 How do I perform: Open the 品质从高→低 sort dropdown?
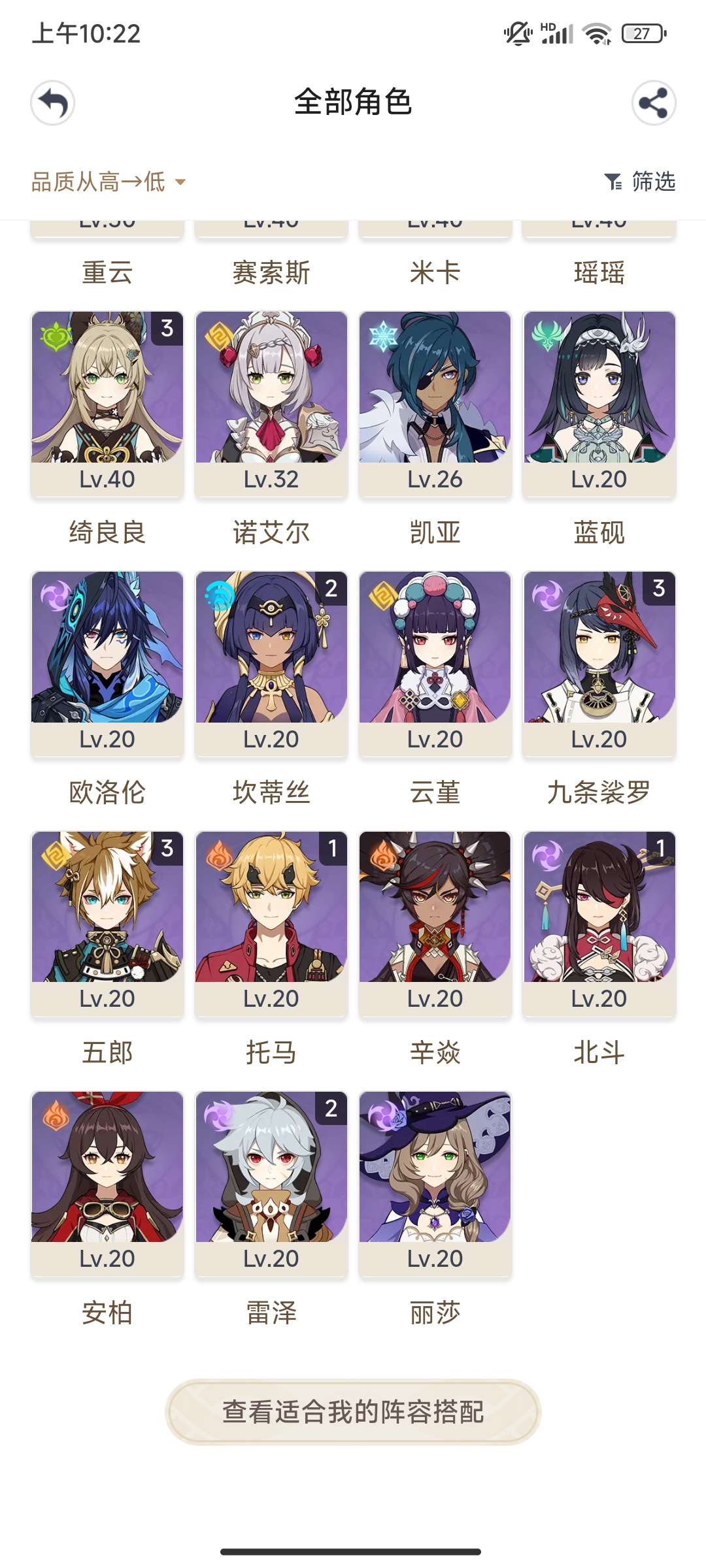coord(98,182)
